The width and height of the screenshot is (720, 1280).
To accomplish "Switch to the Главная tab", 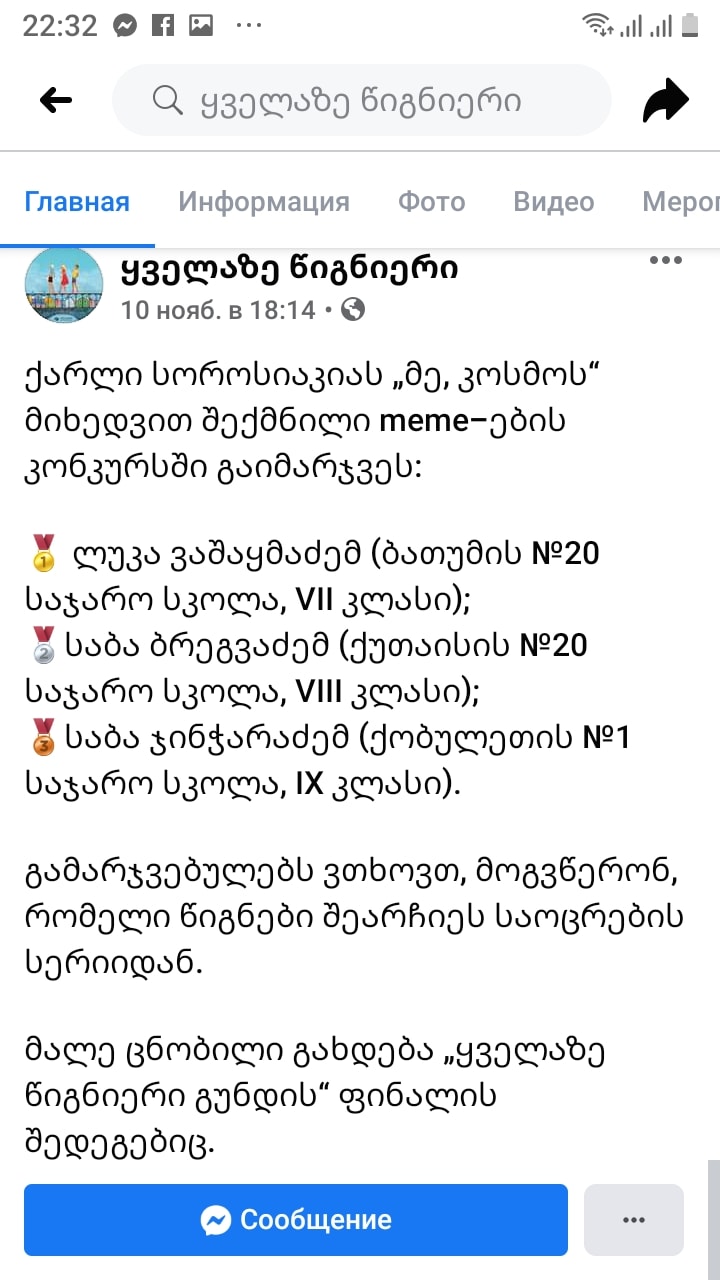I will [77, 202].
